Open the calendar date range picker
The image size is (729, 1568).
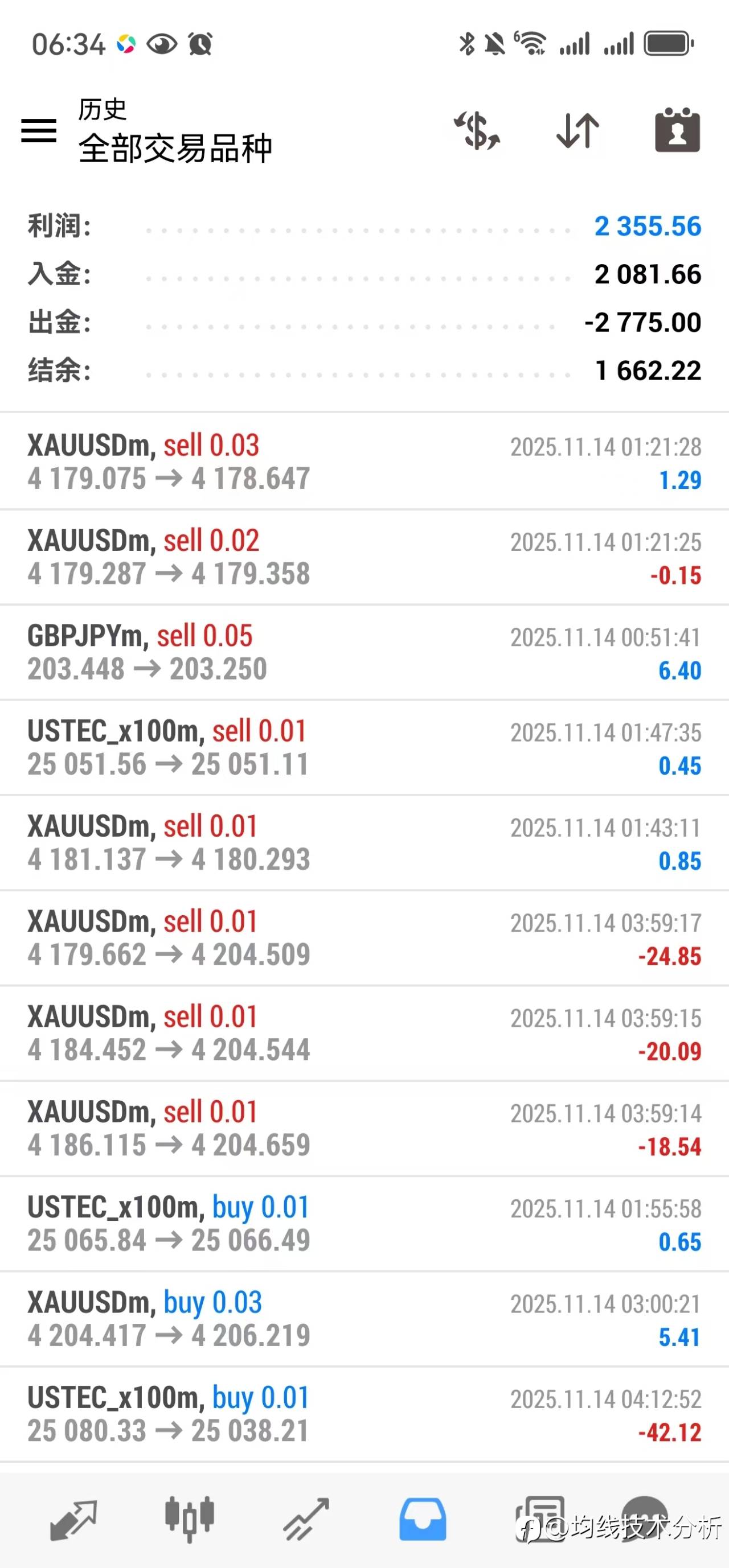point(677,130)
